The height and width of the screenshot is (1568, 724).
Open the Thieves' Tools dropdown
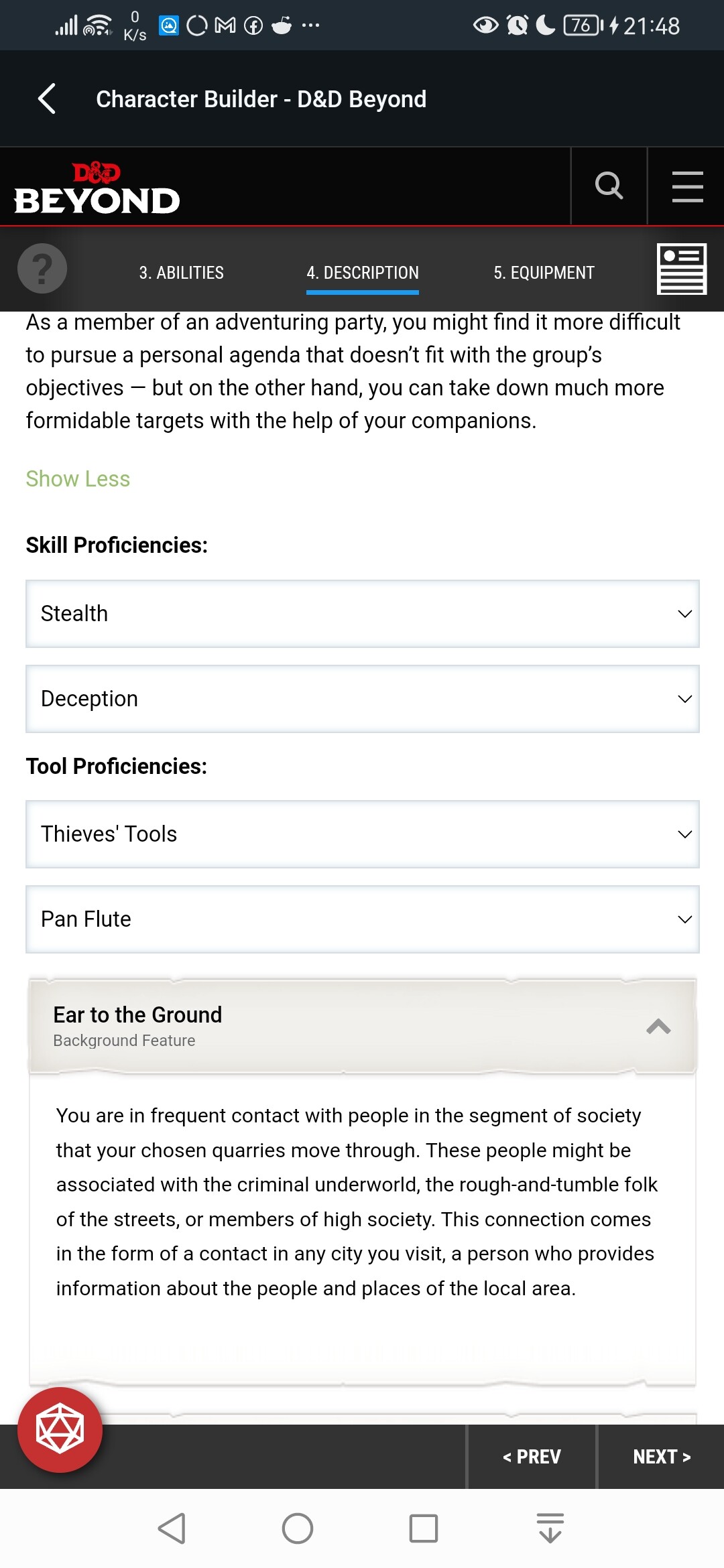363,834
